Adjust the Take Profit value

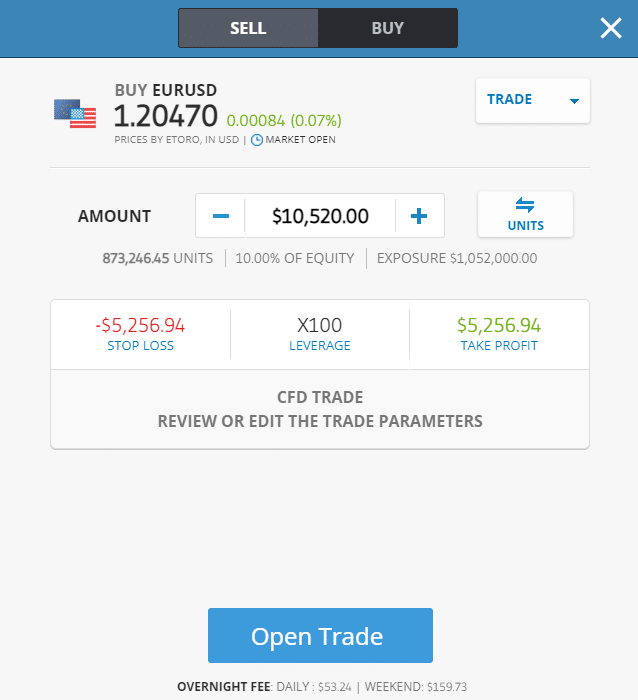pos(498,334)
